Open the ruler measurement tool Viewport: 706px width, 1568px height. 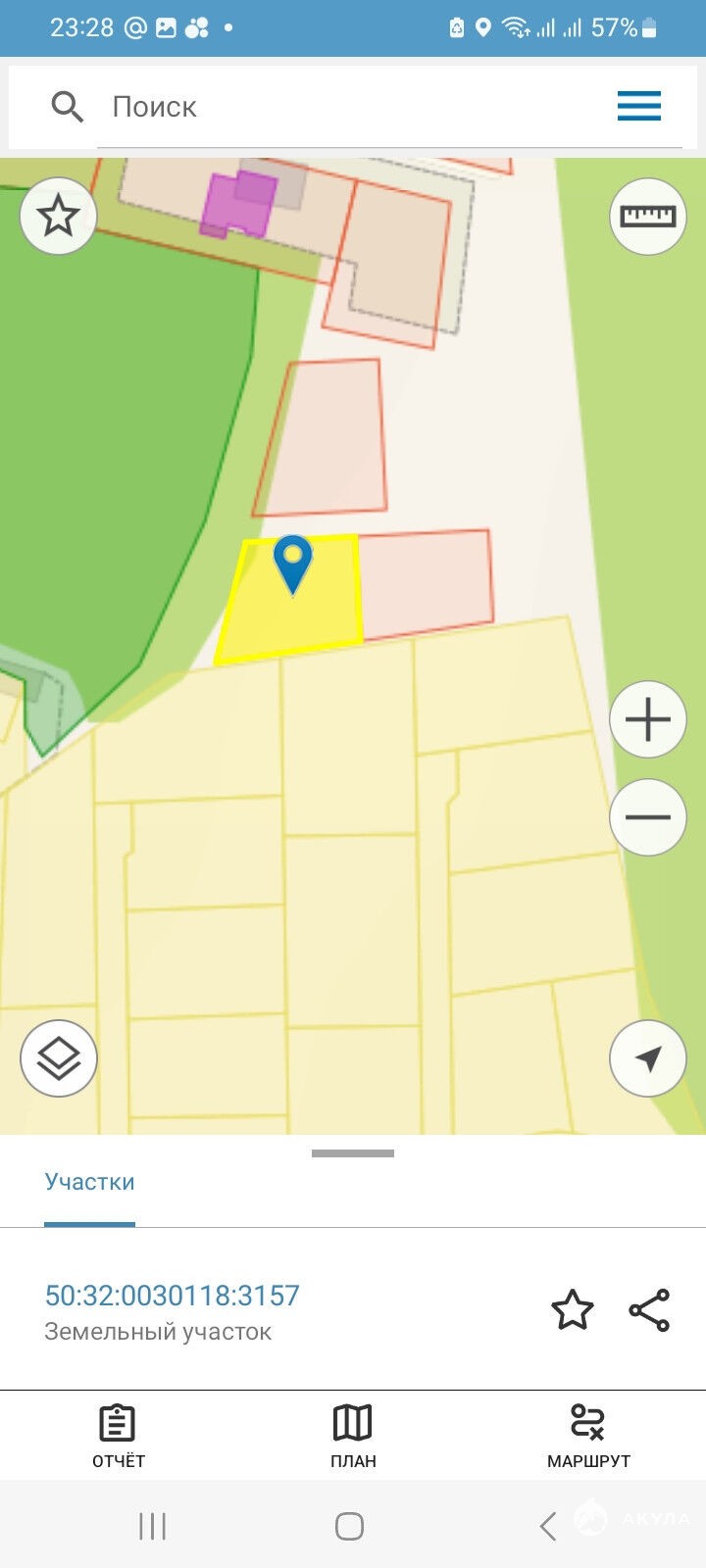pyautogui.click(x=647, y=216)
